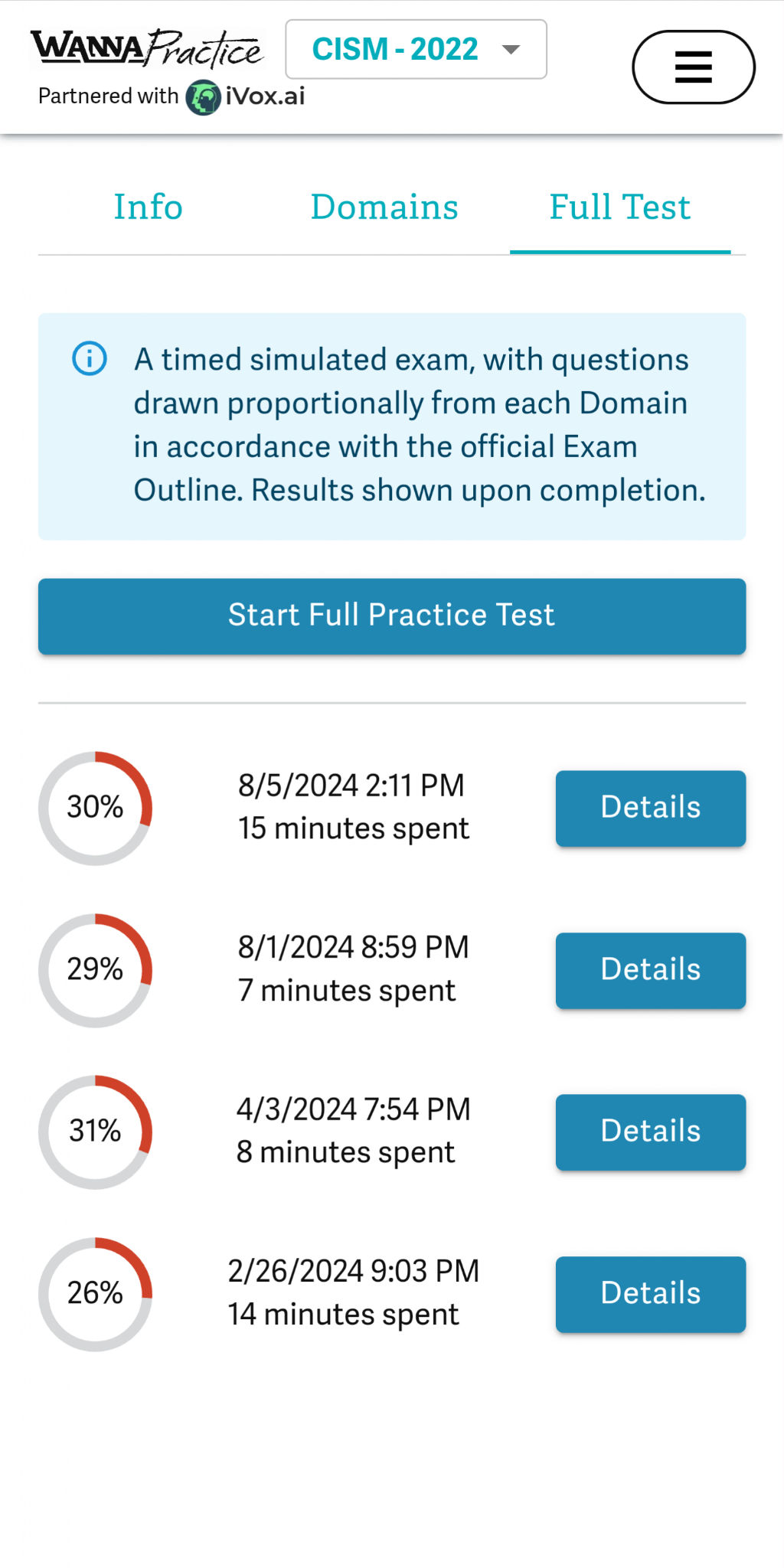Click the iVox.ai globe logo
The width and height of the screenshot is (784, 1568).
(x=203, y=96)
